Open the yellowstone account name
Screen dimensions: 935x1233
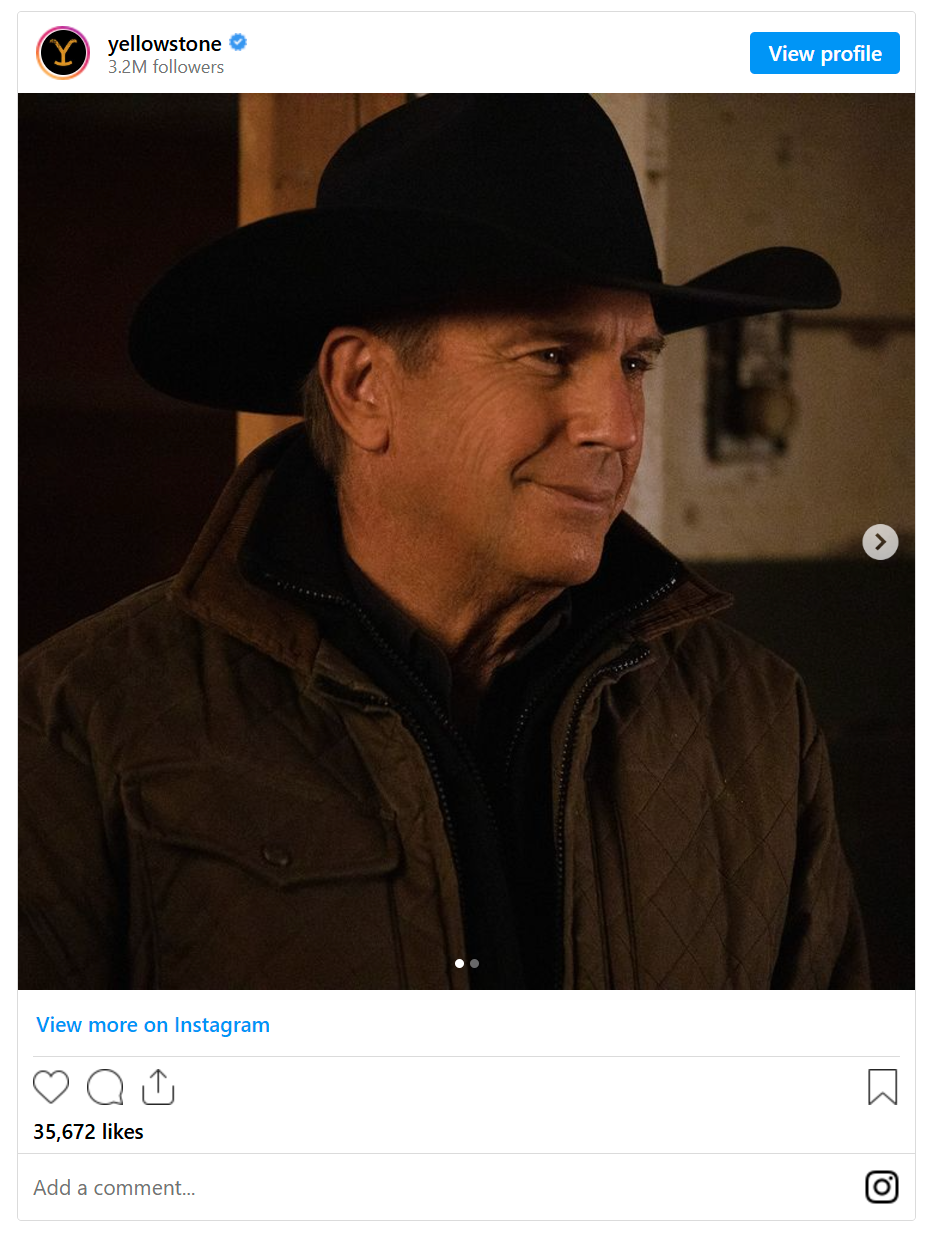[164, 43]
